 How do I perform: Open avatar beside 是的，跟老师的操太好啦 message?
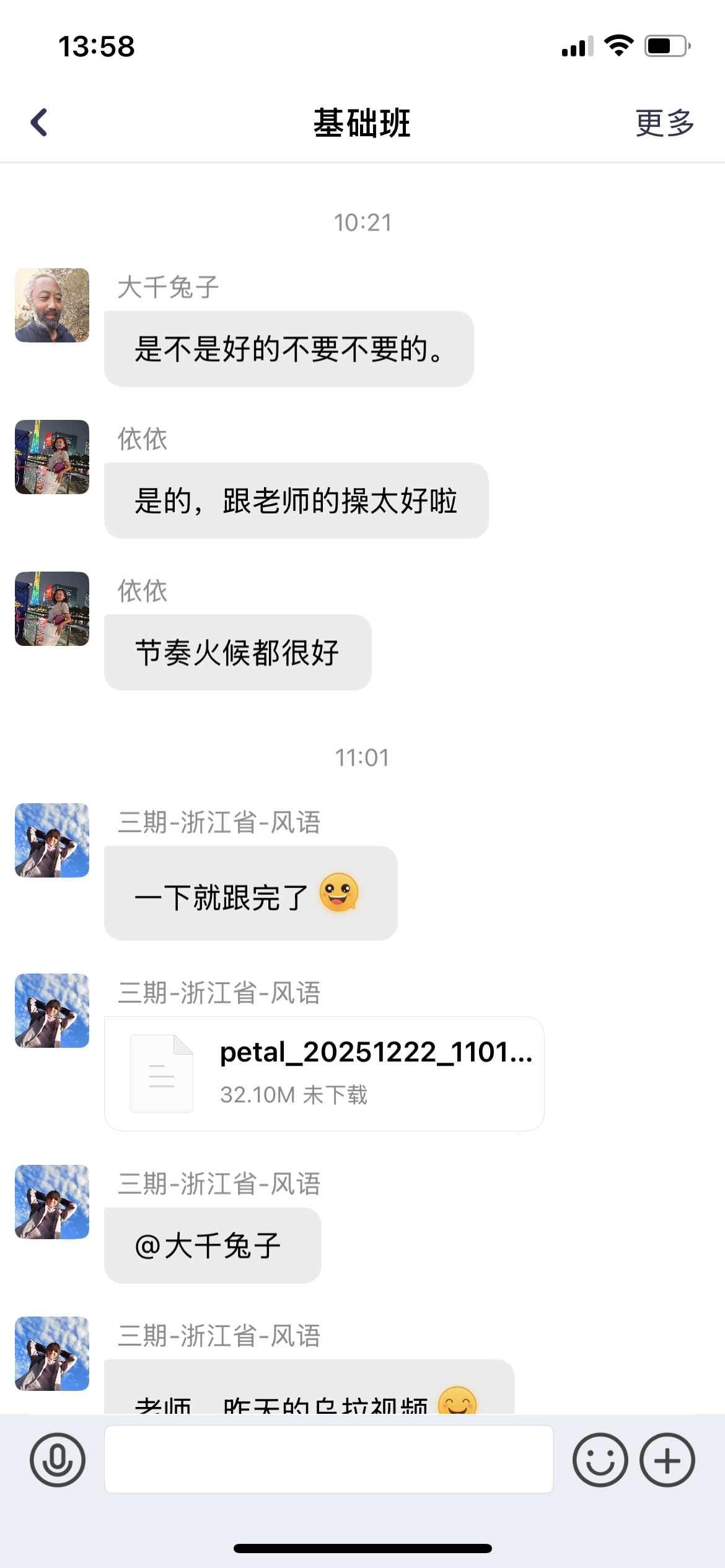[x=52, y=457]
